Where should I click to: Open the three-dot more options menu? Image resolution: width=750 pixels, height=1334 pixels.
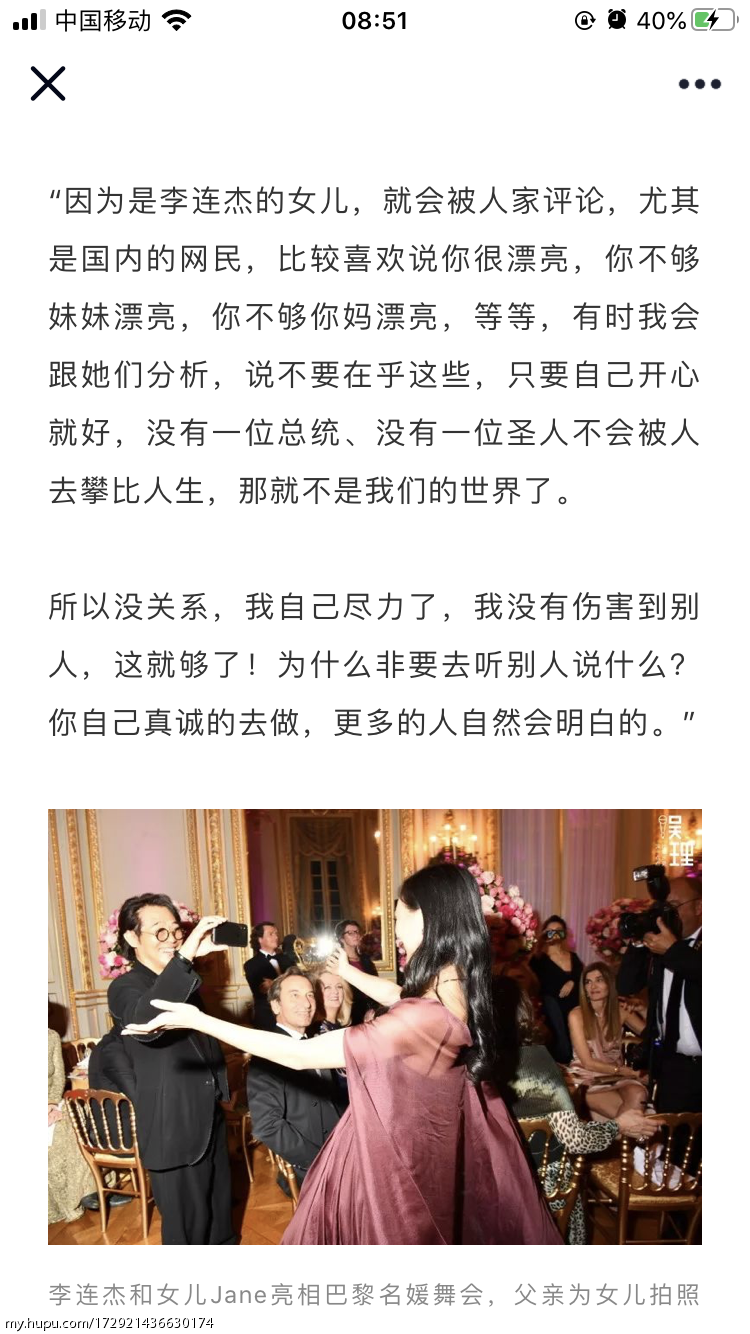[700, 84]
